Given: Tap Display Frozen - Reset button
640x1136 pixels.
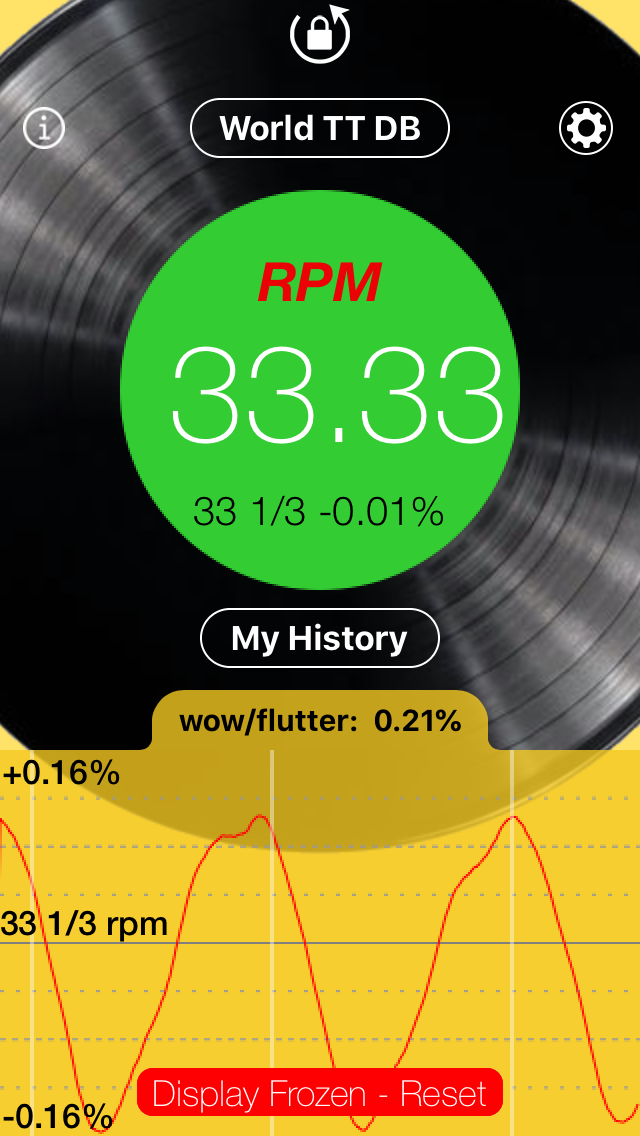Looking at the screenshot, I should (320, 1093).
